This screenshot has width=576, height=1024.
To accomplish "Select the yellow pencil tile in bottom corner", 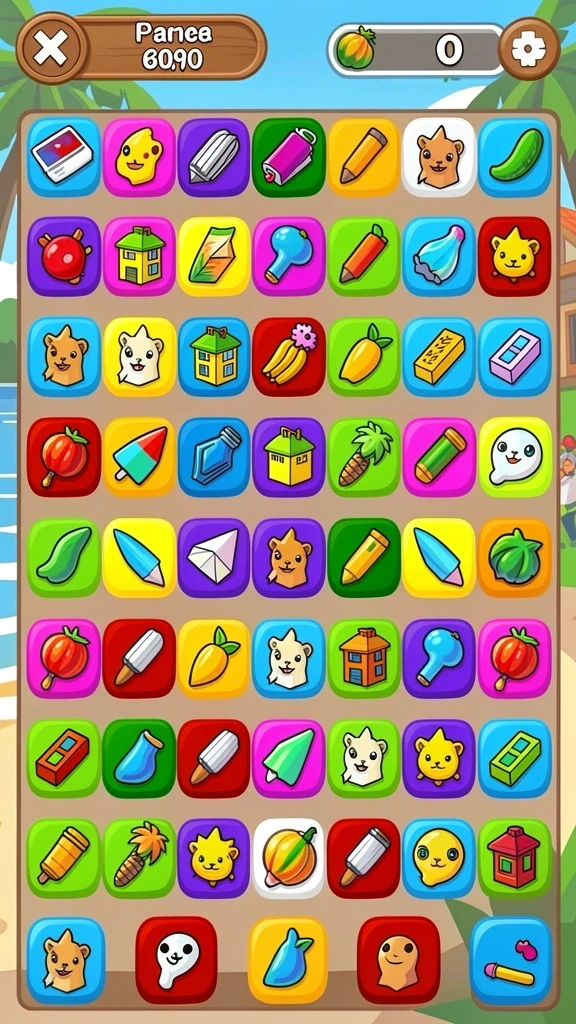I will tap(511, 960).
